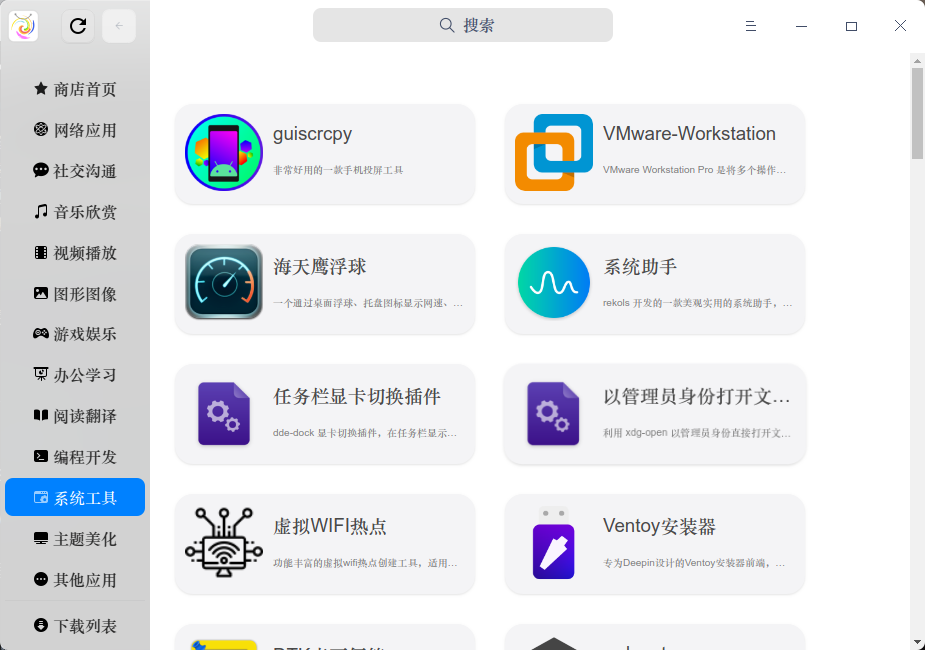This screenshot has height=650, width=925.
Task: Go back using the arrow button
Action: click(119, 26)
